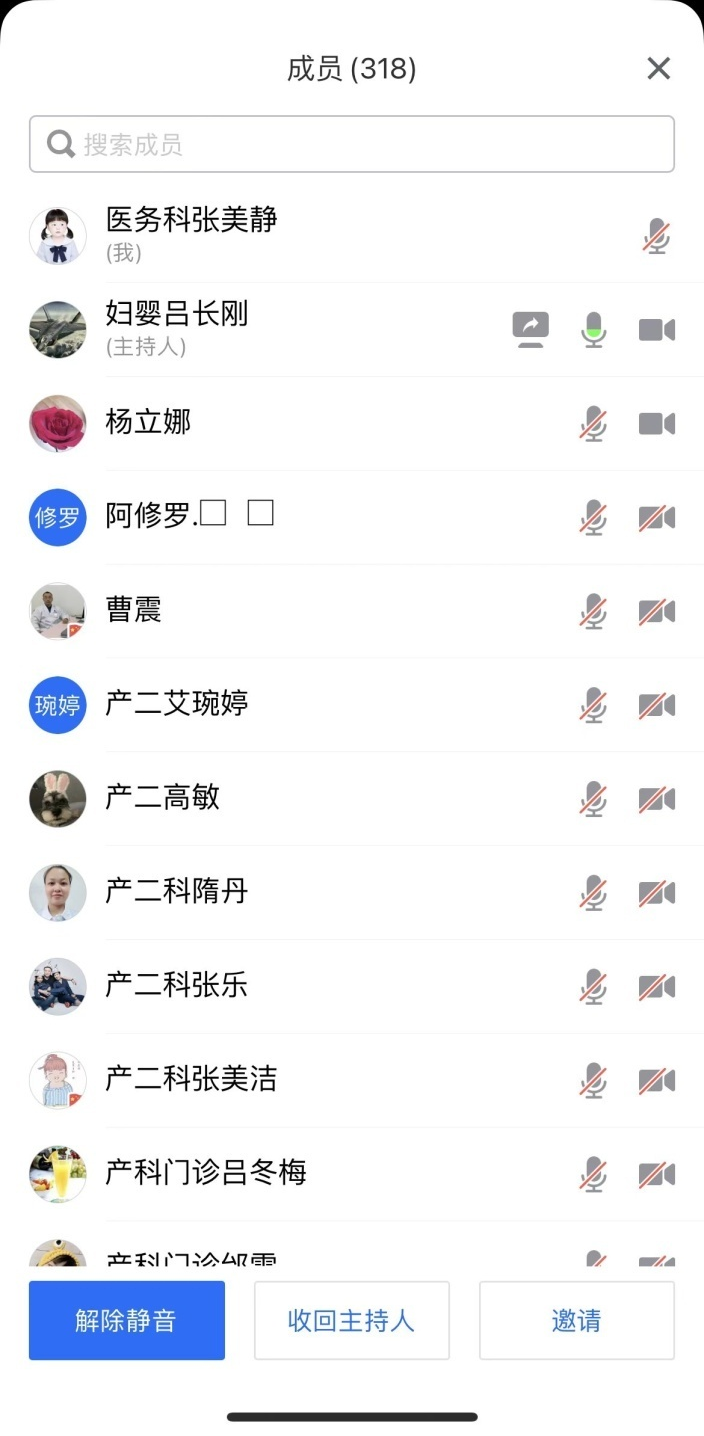Tap microphone icon for 妇婴吕长刚
This screenshot has height=1436, width=704.
(593, 329)
